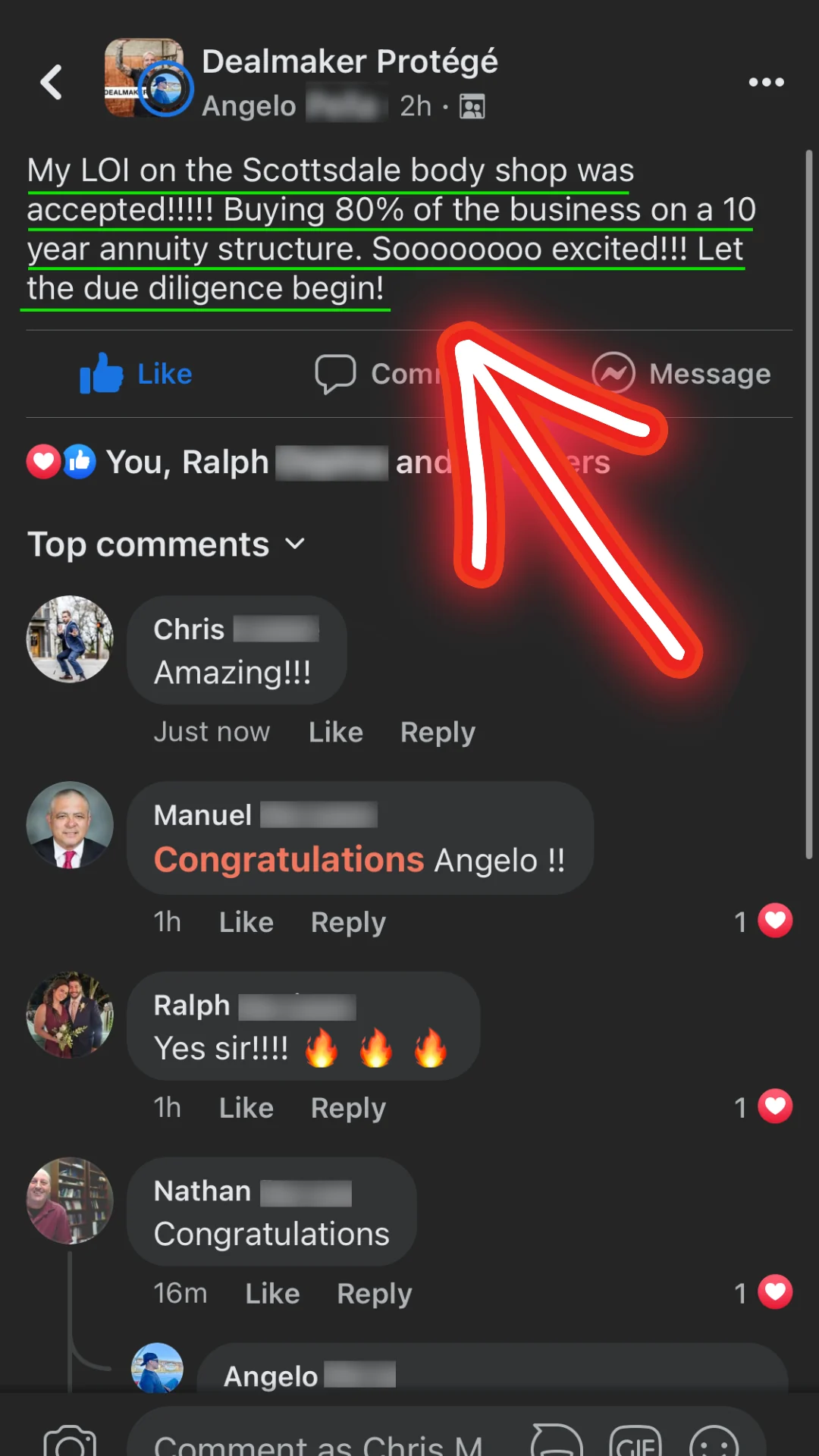Tap the Like button under the post
This screenshot has height=1456, width=819.
(x=136, y=374)
